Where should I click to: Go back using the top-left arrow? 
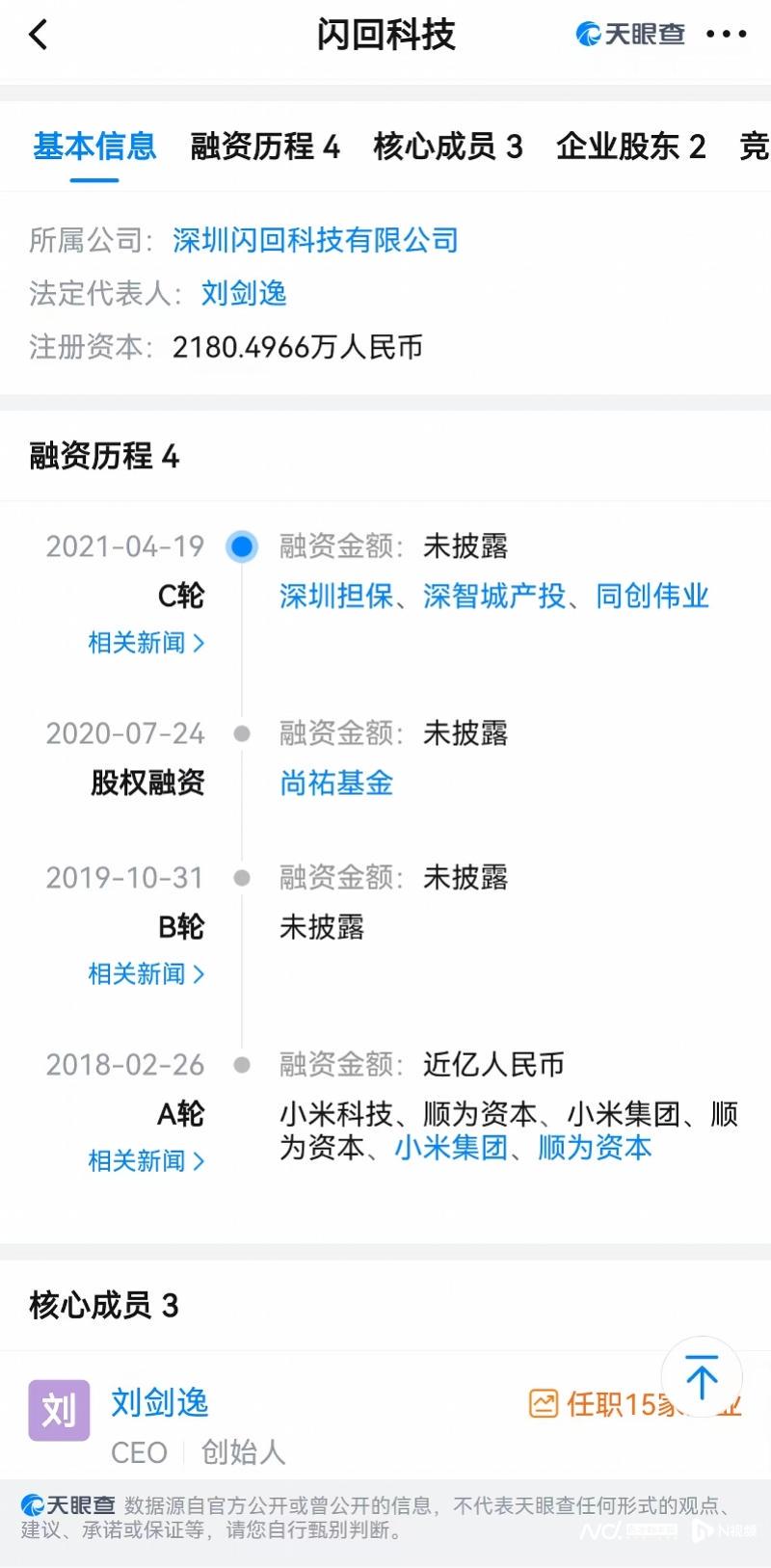pos(39,36)
